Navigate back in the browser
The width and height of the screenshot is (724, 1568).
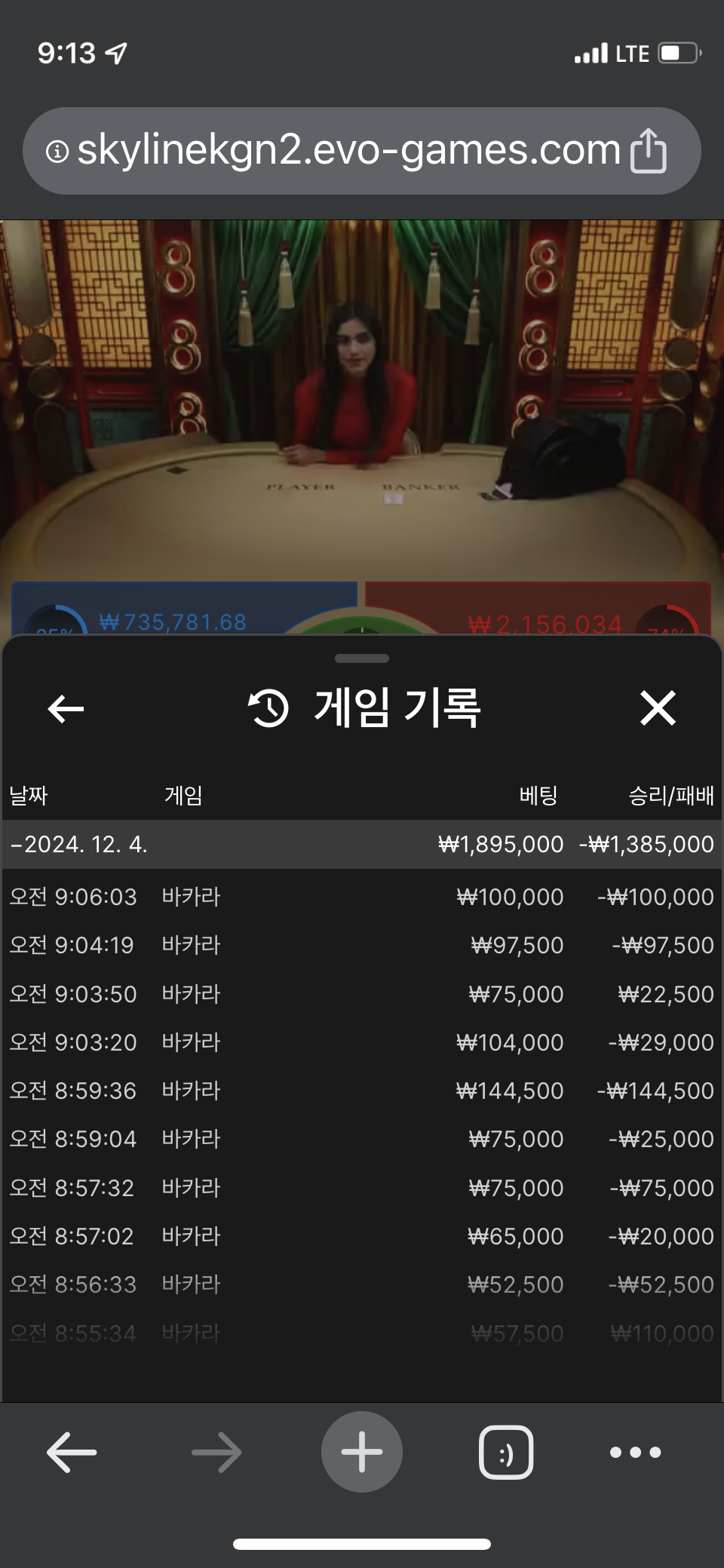[x=72, y=1452]
